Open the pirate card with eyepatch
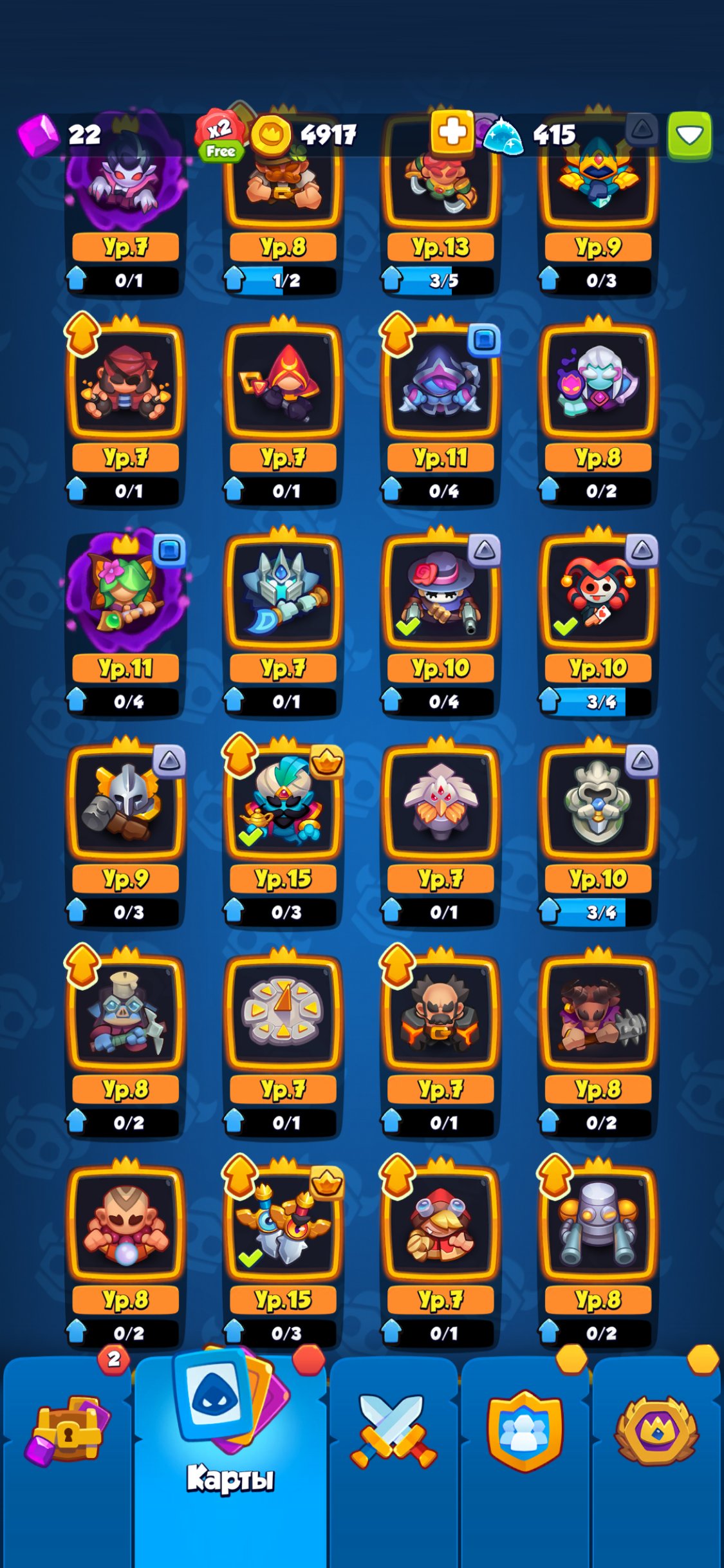 click(125, 412)
